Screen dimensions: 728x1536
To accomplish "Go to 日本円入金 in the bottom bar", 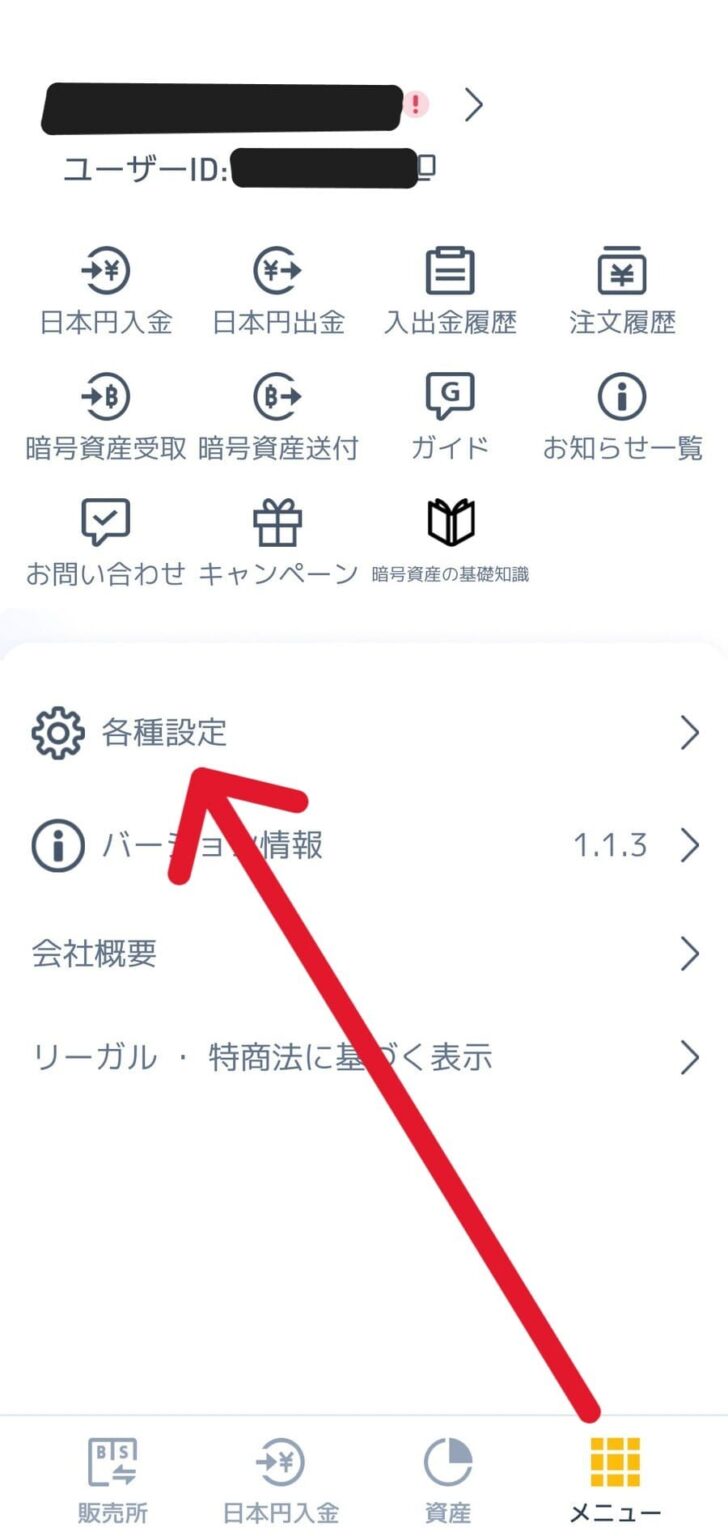I will tap(280, 1480).
